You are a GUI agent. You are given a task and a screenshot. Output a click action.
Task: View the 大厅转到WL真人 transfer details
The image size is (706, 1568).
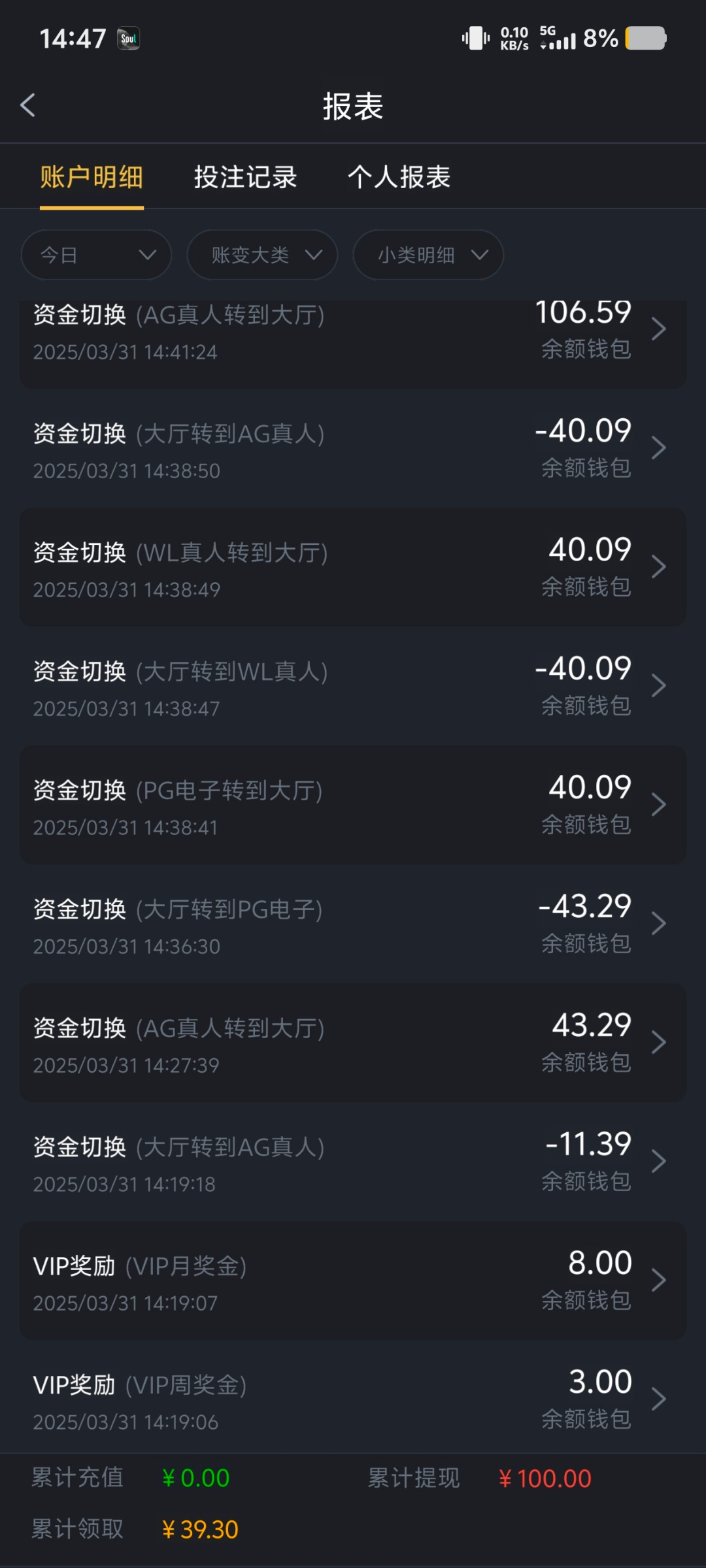[353, 686]
